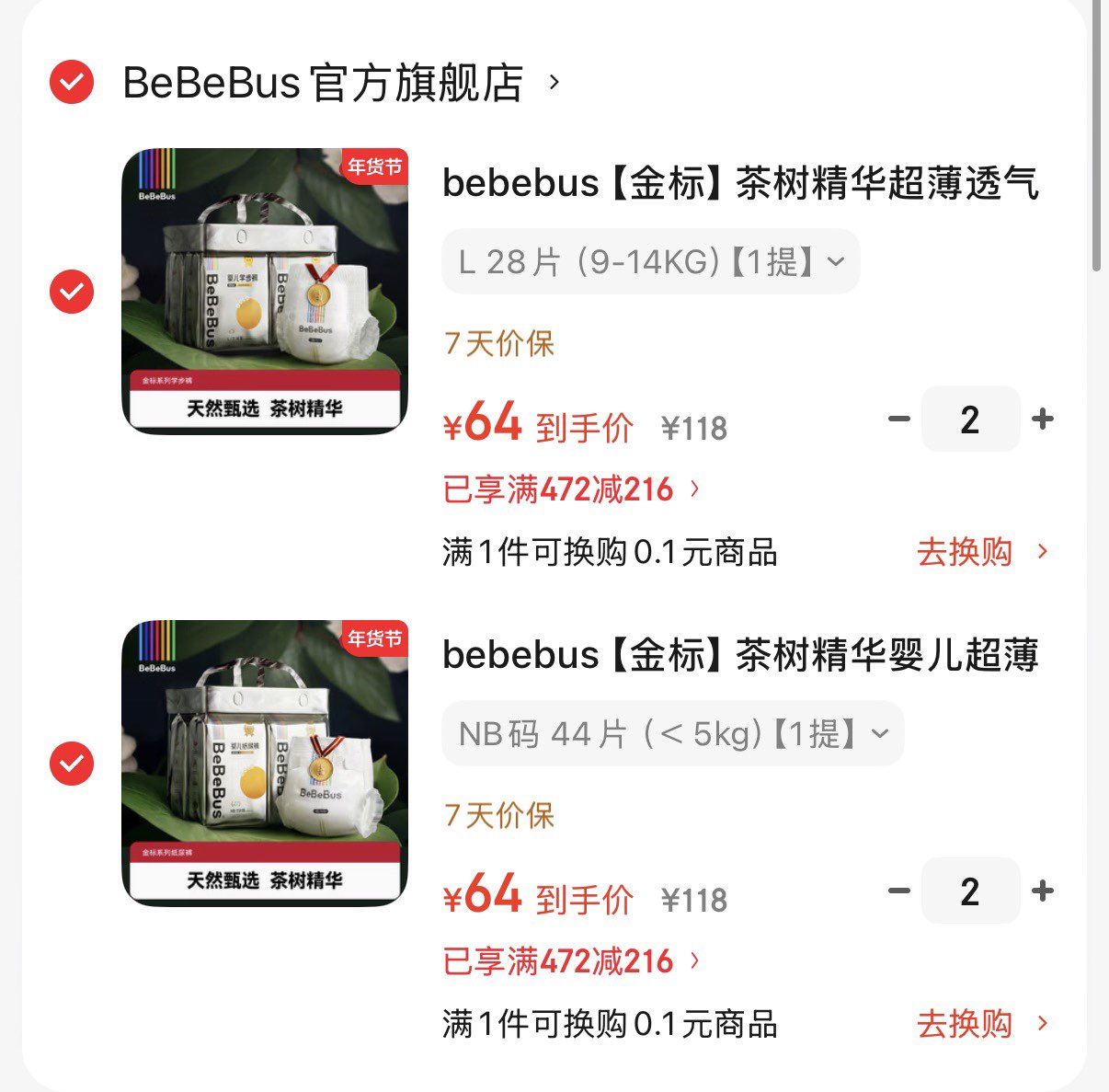The height and width of the screenshot is (1092, 1109).
Task: View 已享满472减216 discount for L 28片 item
Action: coord(570,489)
